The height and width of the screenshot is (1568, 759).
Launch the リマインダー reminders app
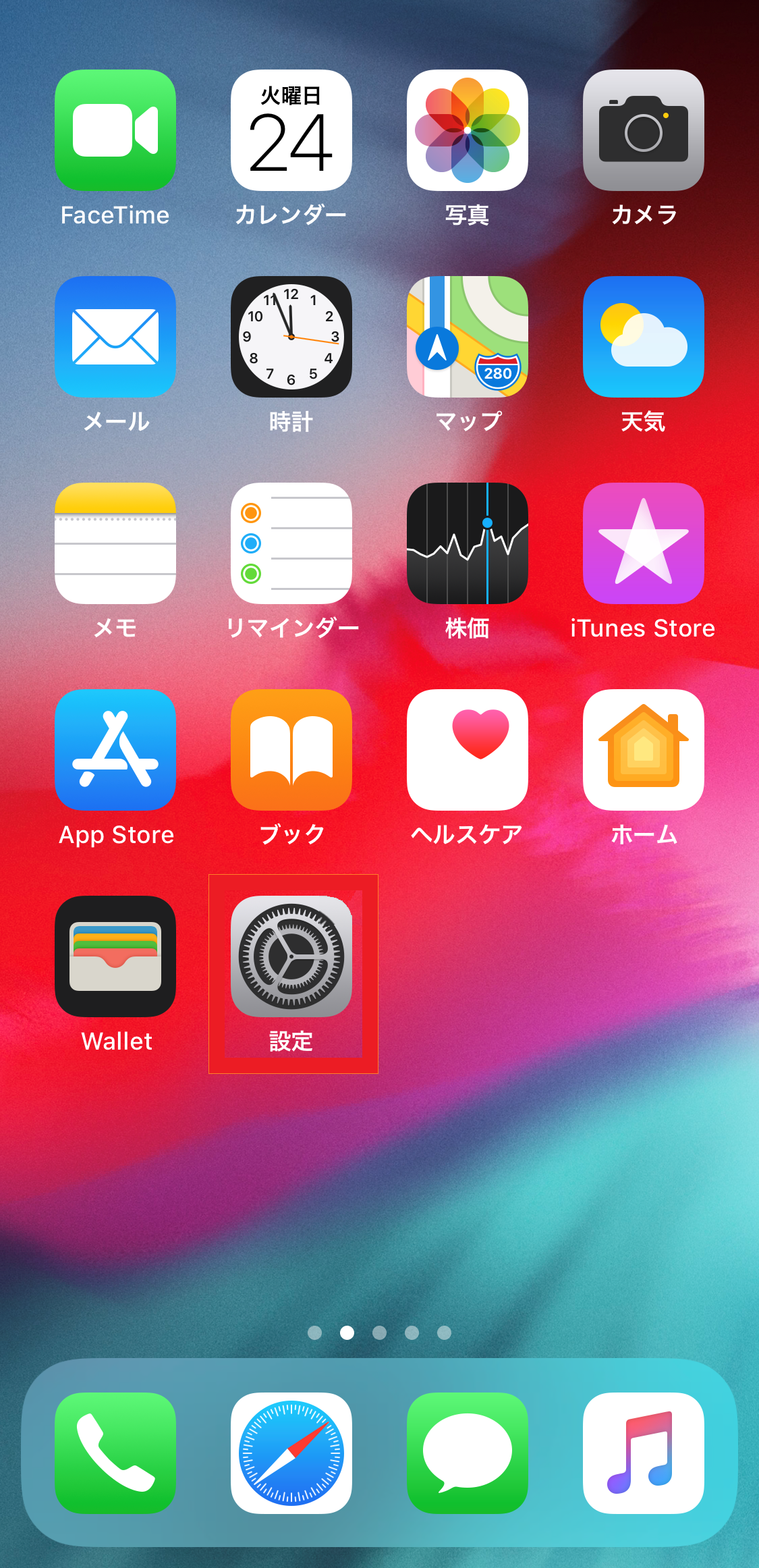point(291,543)
